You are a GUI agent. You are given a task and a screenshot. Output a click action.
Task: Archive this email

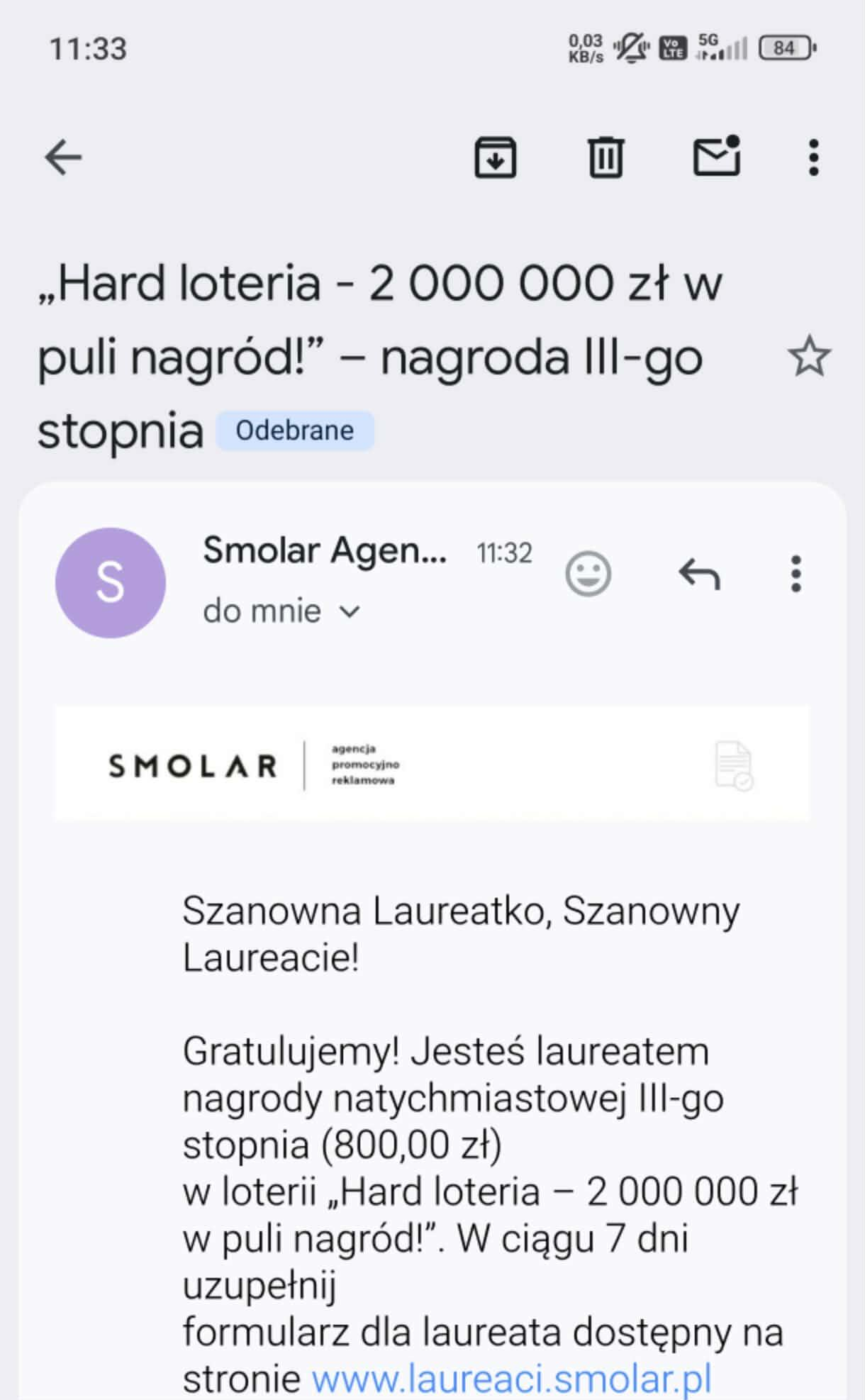click(495, 157)
